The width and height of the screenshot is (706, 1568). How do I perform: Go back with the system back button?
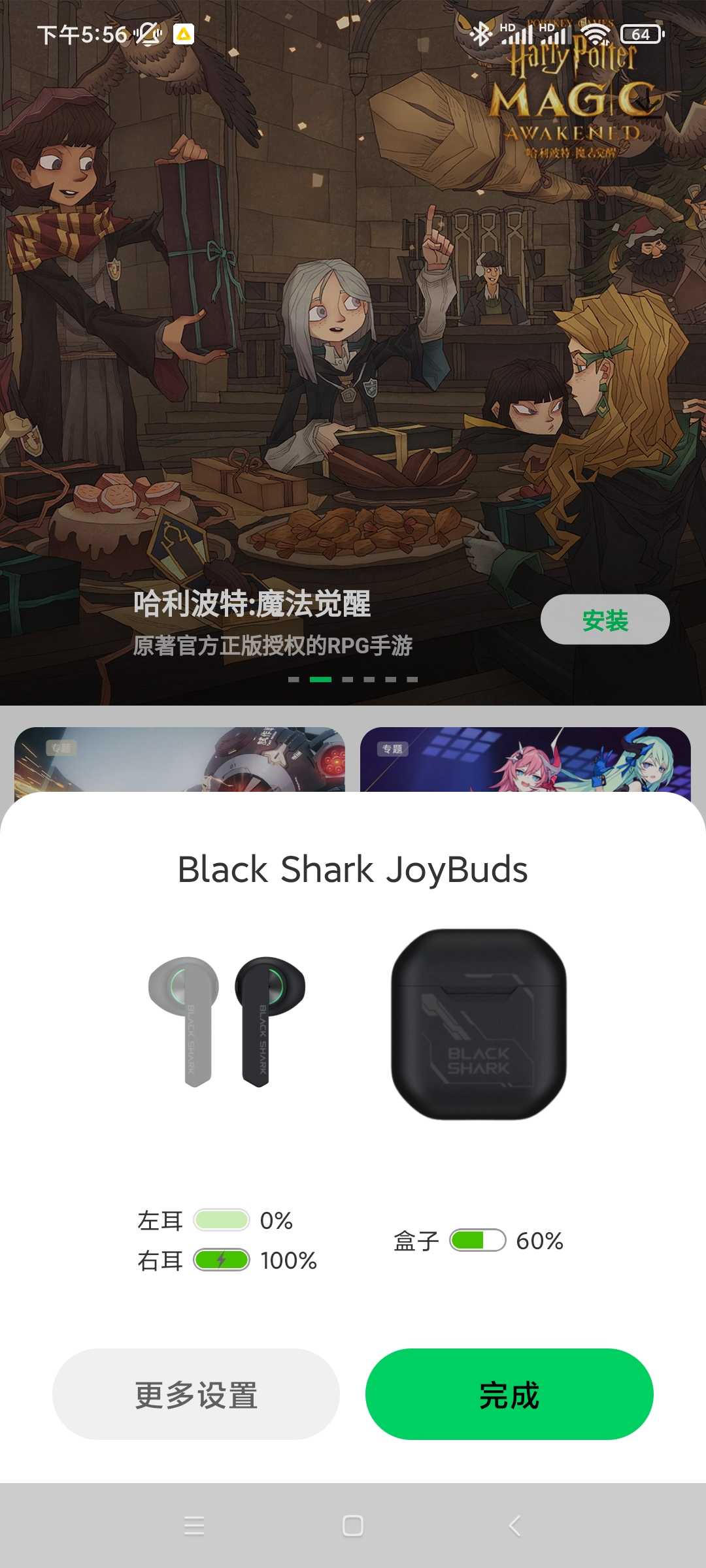coord(514,1526)
